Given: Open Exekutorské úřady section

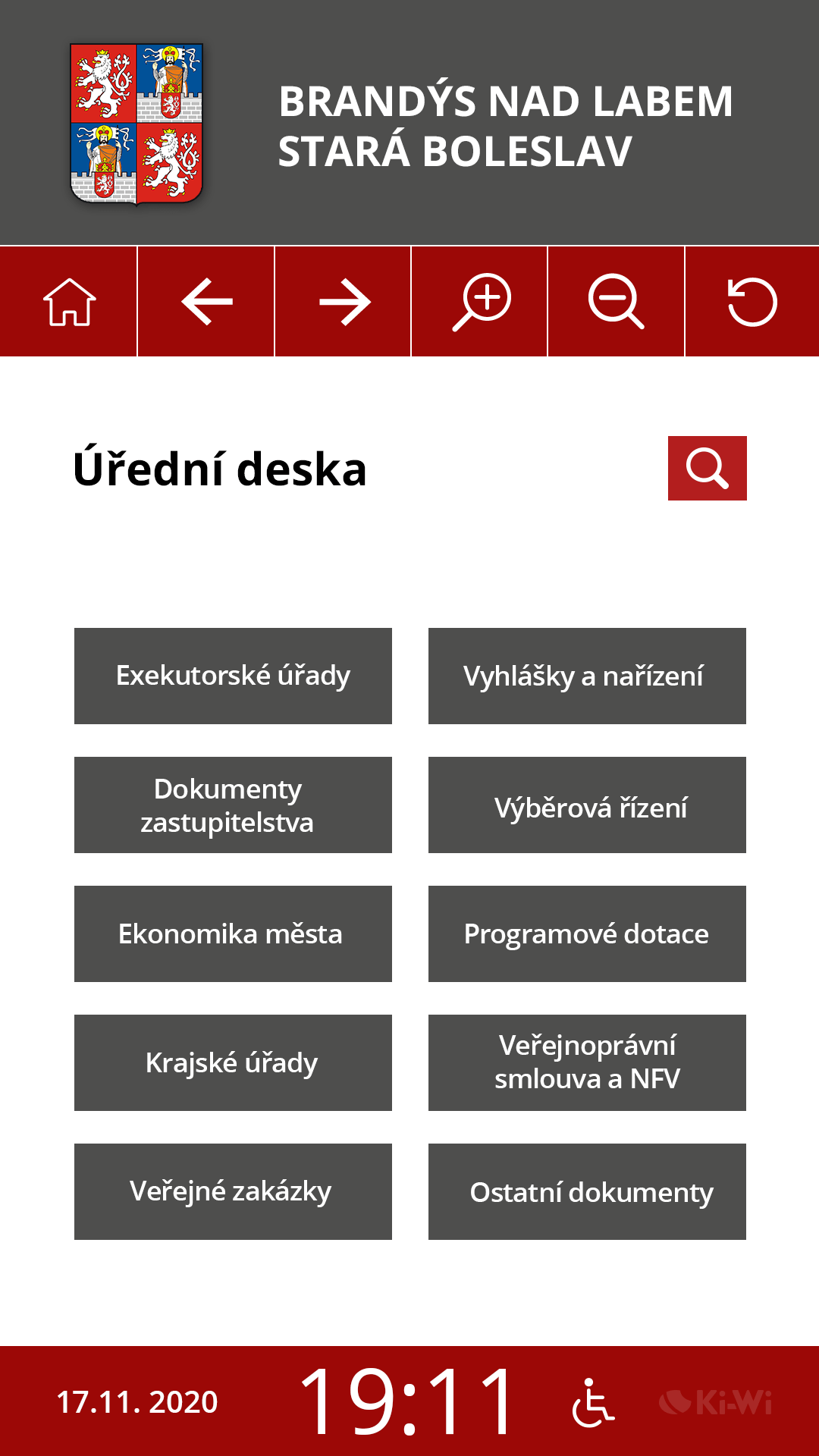Looking at the screenshot, I should (233, 676).
